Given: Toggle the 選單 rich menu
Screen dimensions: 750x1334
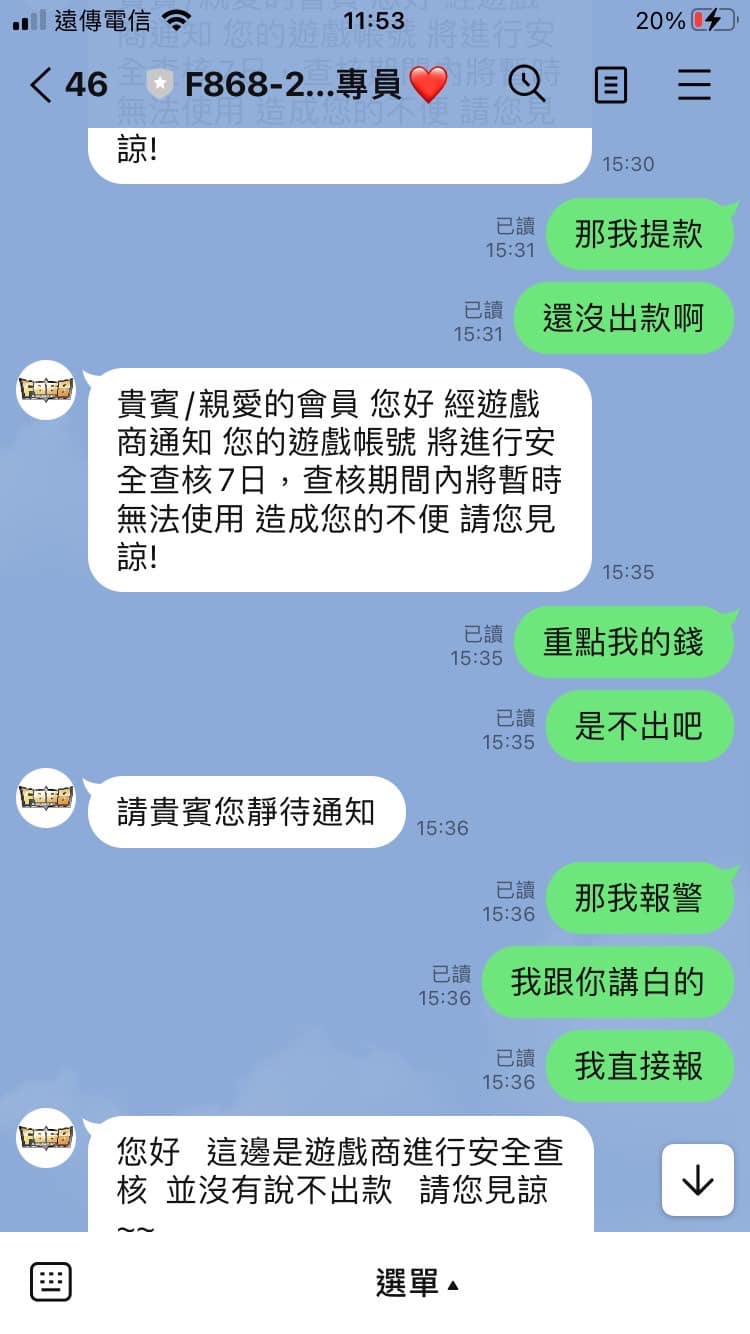Looking at the screenshot, I should point(417,1282).
